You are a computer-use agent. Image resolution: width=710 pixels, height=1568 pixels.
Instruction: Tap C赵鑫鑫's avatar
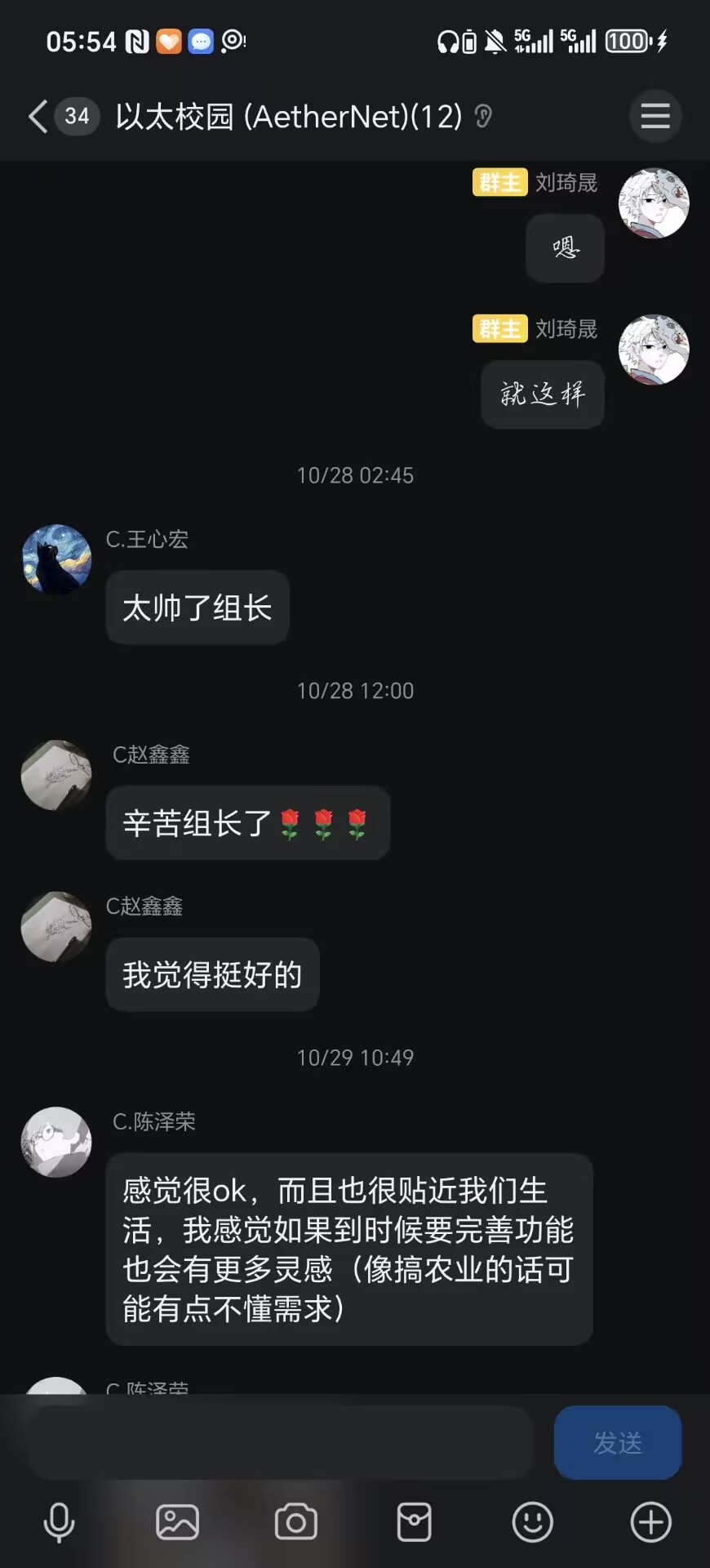point(55,775)
